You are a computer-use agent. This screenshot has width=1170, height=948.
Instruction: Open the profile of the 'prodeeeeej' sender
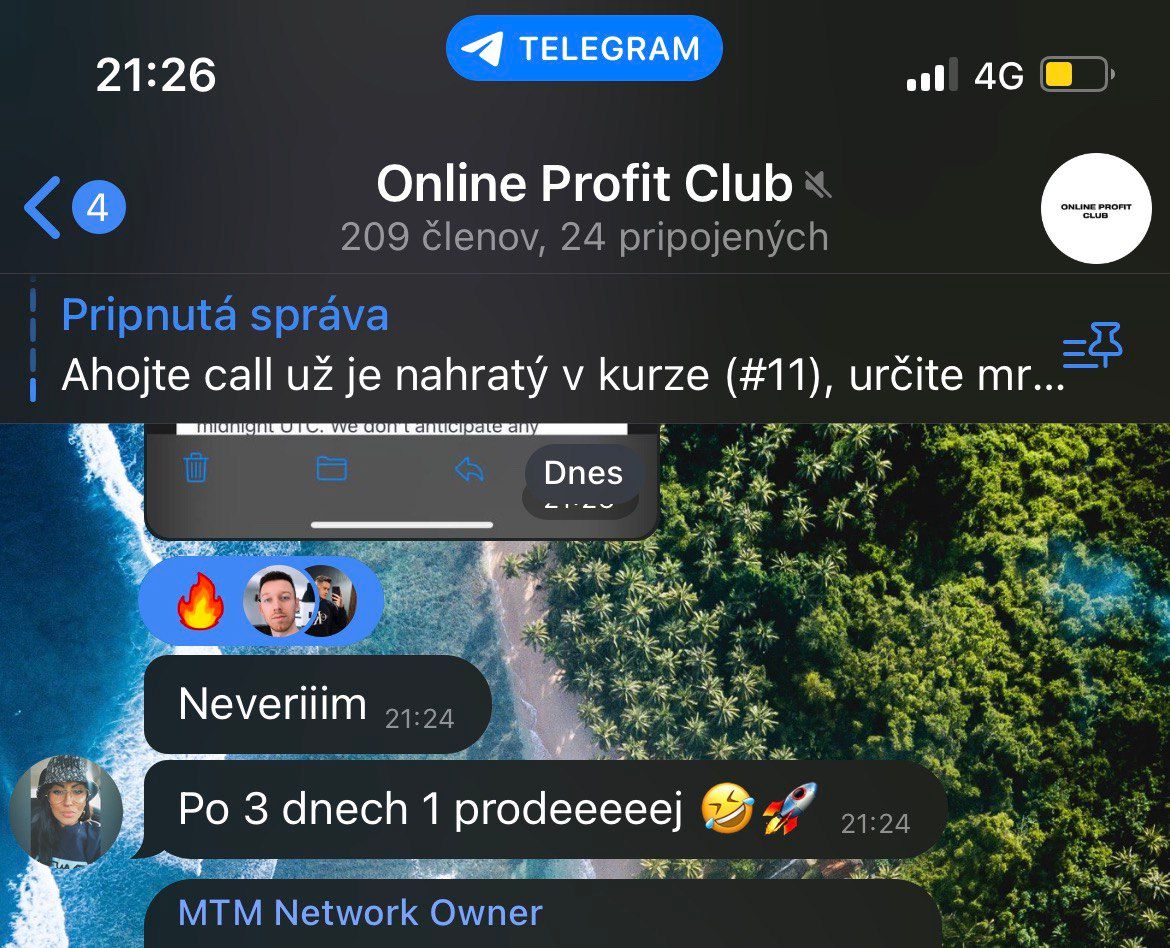click(66, 810)
